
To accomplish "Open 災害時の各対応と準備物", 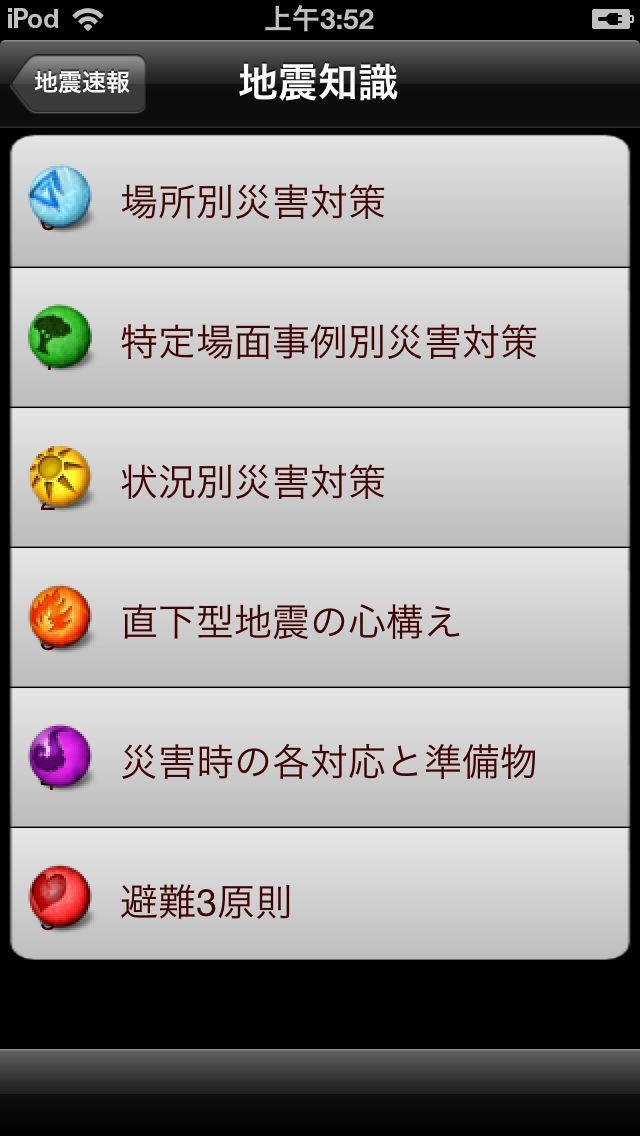I will click(320, 760).
